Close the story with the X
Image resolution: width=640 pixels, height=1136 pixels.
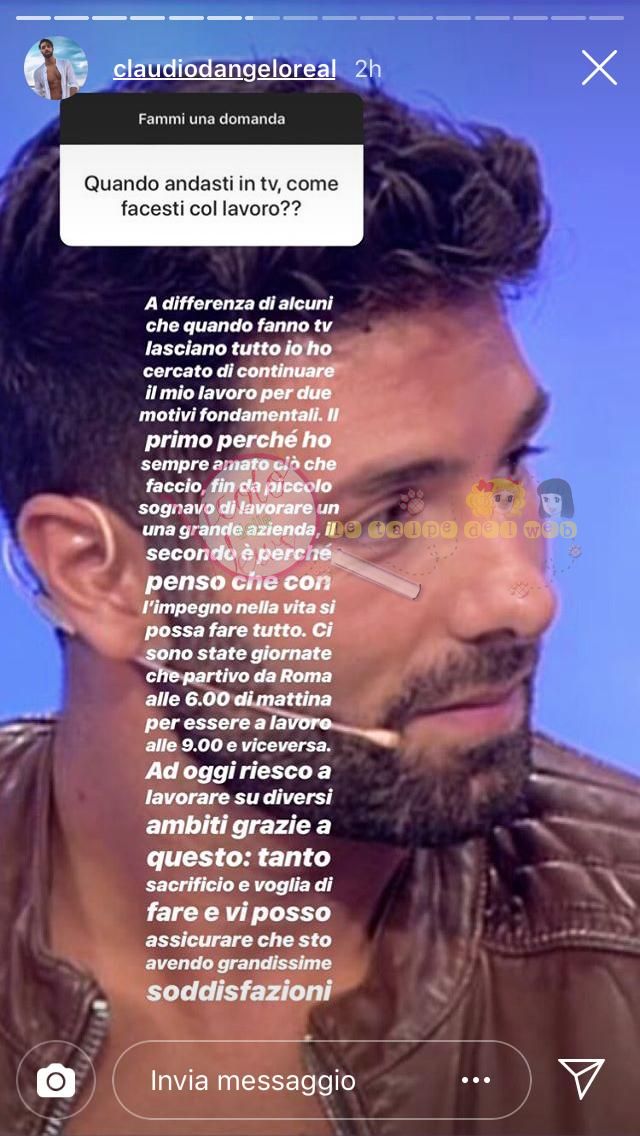pos(599,68)
